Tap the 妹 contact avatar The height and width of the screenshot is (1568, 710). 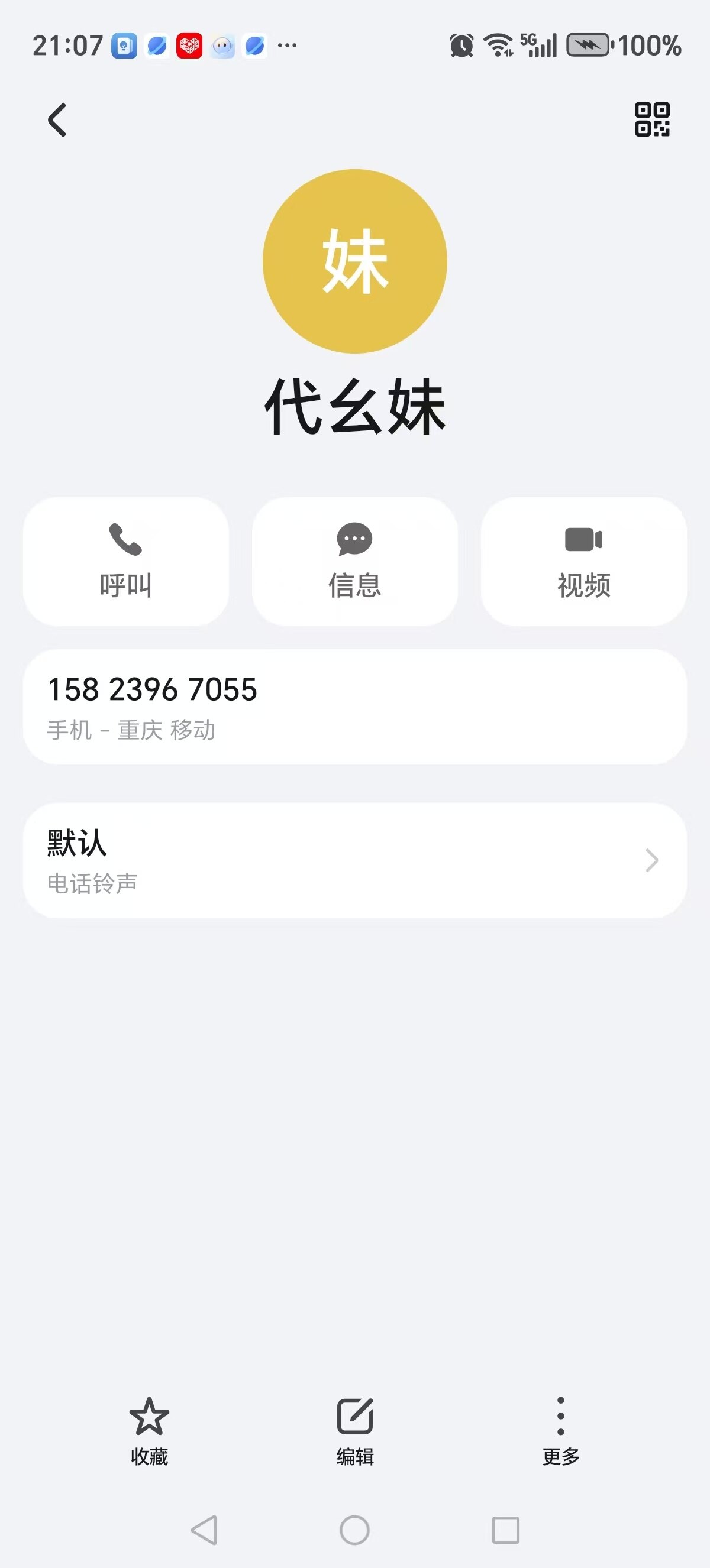coord(355,261)
